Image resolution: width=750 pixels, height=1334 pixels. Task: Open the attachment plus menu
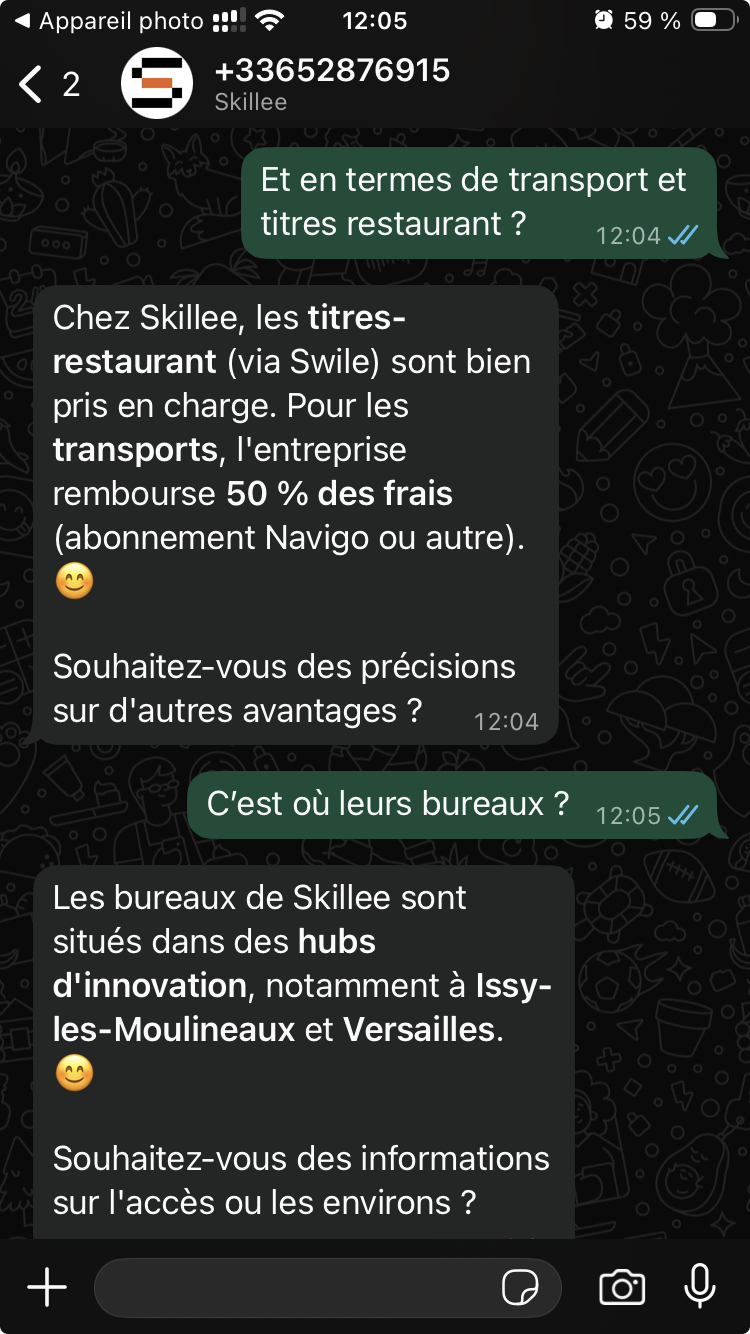coord(47,1287)
